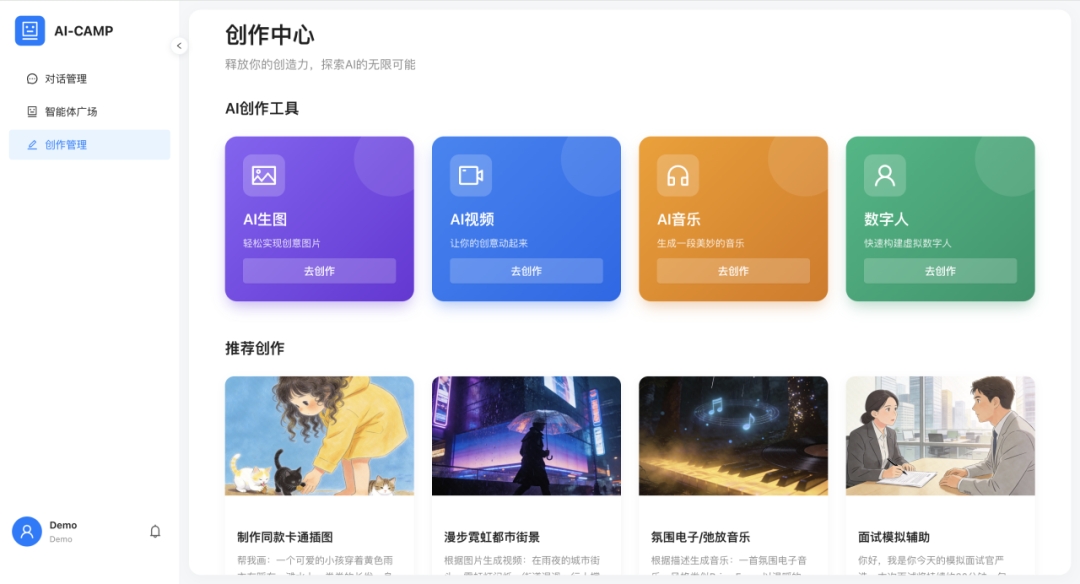Open 智能体广场 in the sidebar
The image size is (1080, 584).
coord(71,112)
